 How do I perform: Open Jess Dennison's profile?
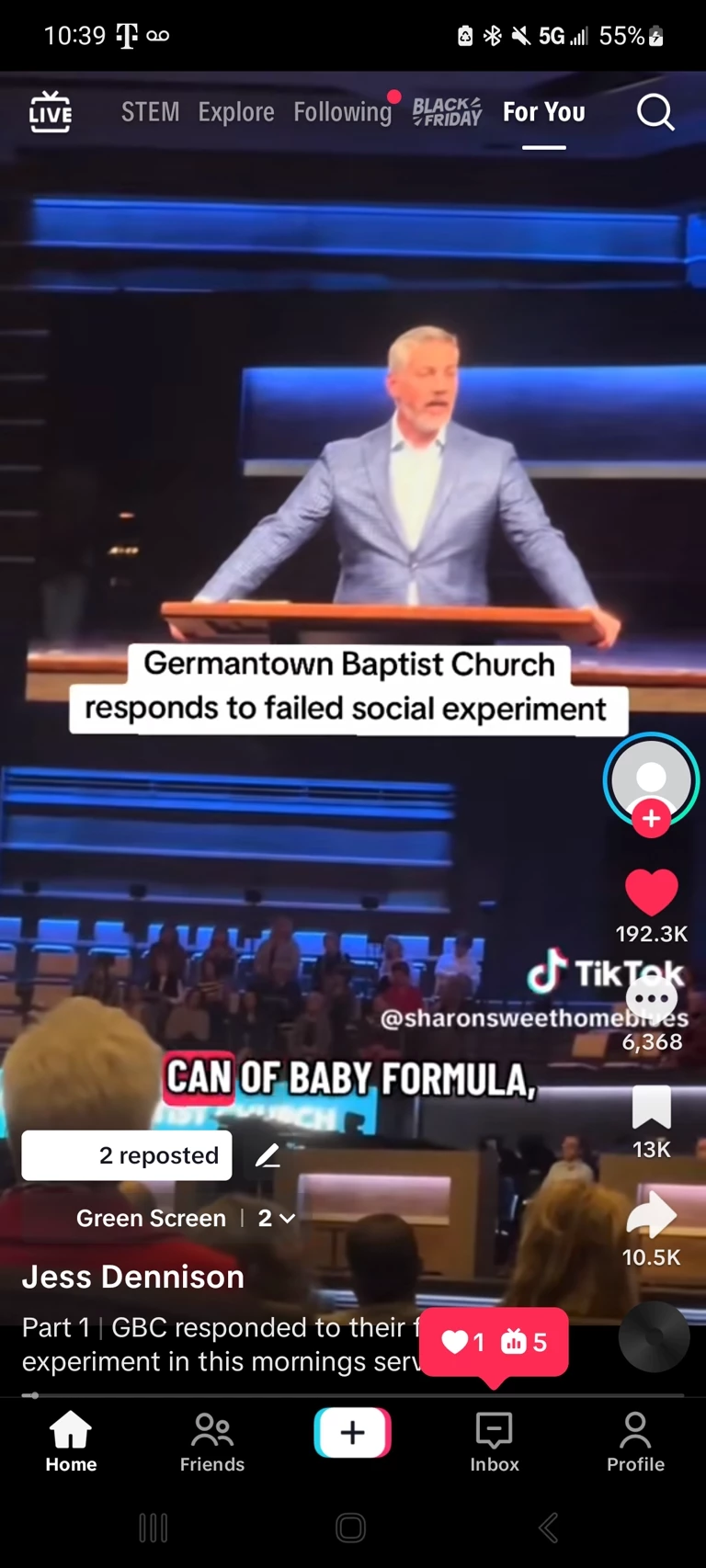133,1277
